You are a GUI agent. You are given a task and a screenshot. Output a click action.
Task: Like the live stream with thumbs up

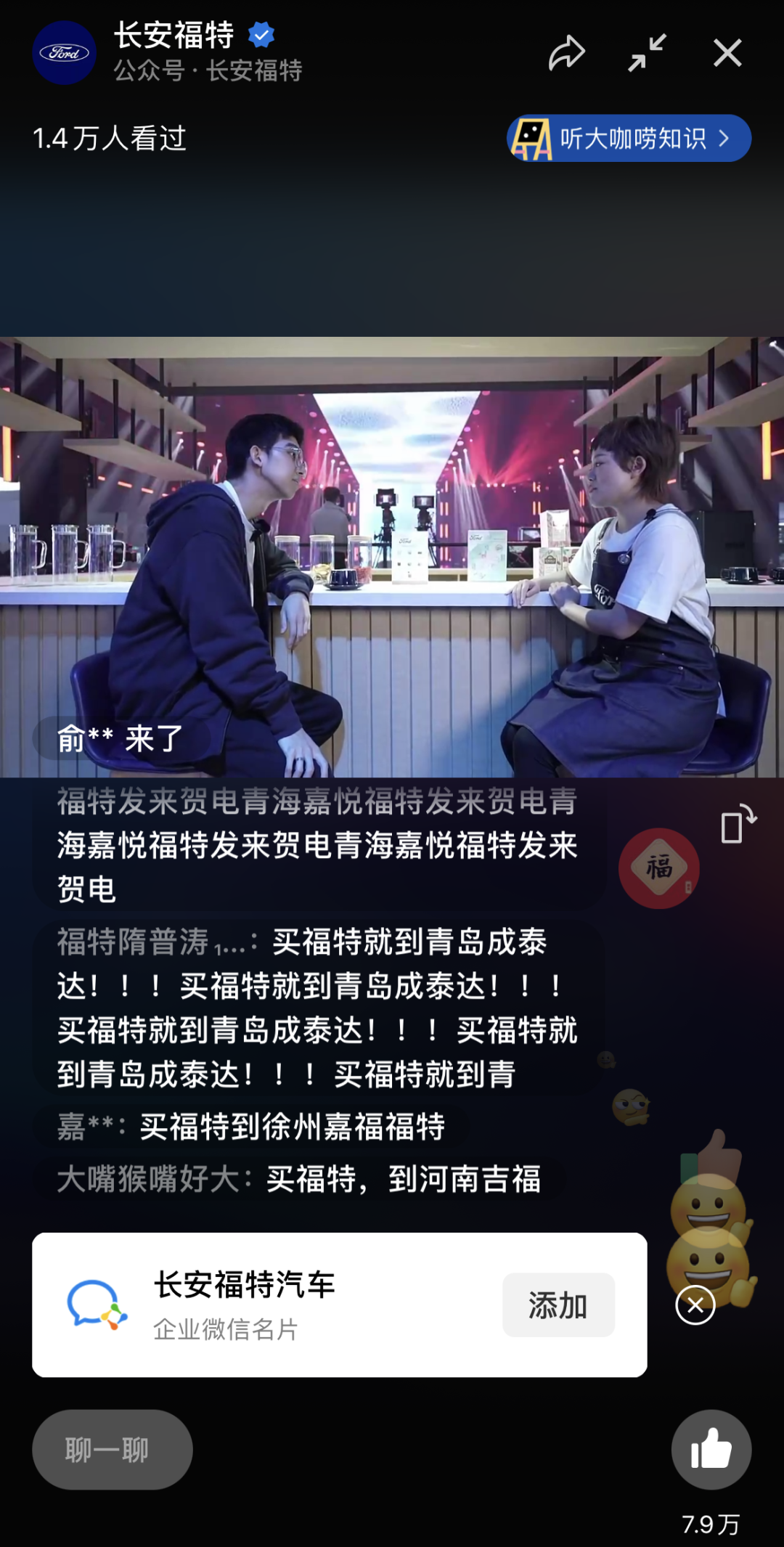(x=711, y=1450)
